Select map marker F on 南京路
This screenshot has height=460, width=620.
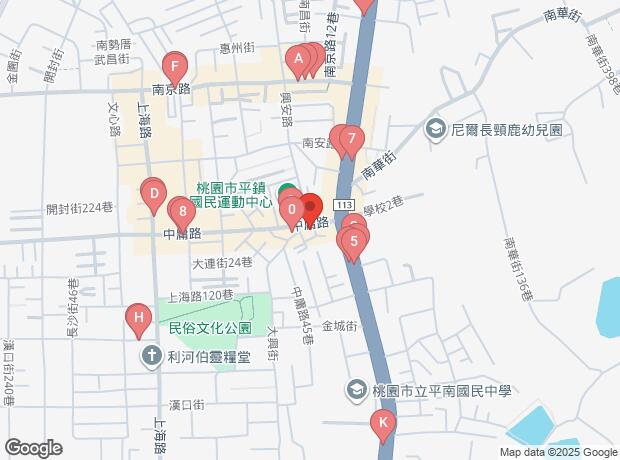[175, 69]
